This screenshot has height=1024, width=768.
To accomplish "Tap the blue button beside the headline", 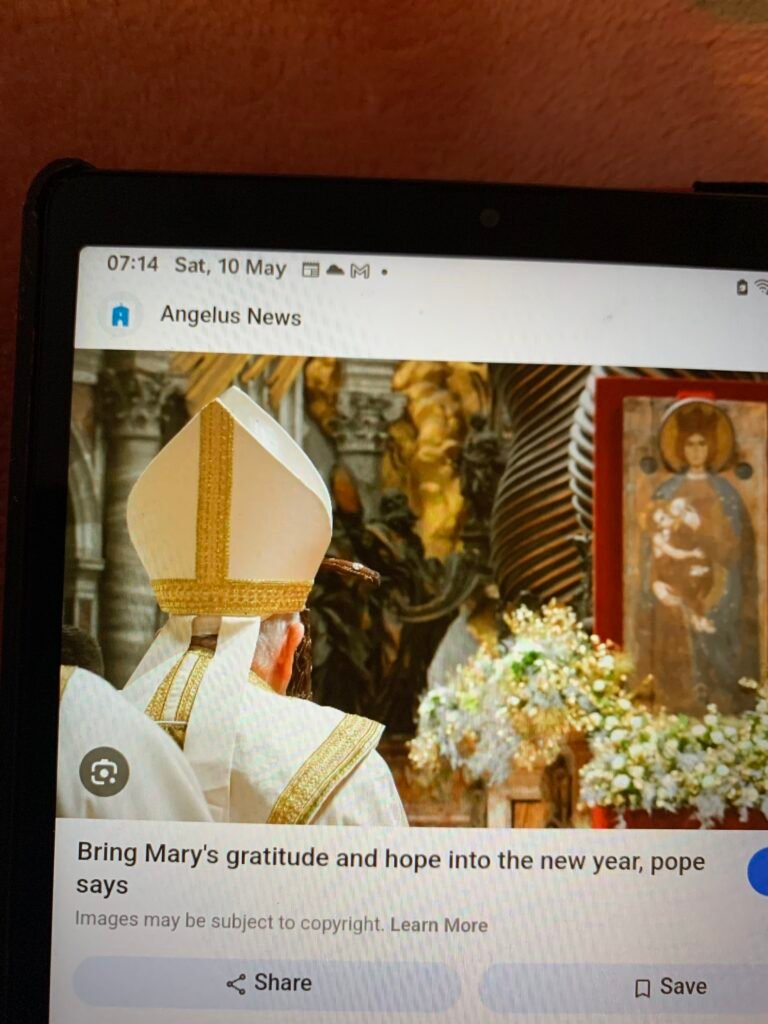I will tap(759, 871).
